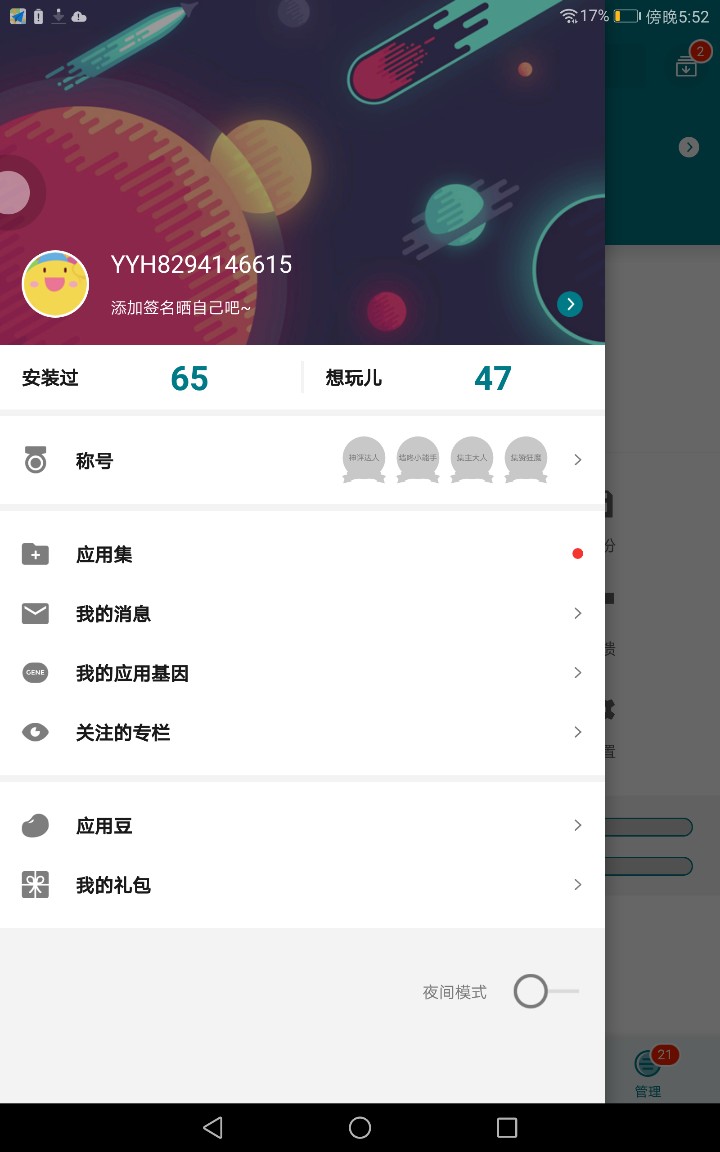
Task: Open the 称号 titles row
Action: (302, 461)
